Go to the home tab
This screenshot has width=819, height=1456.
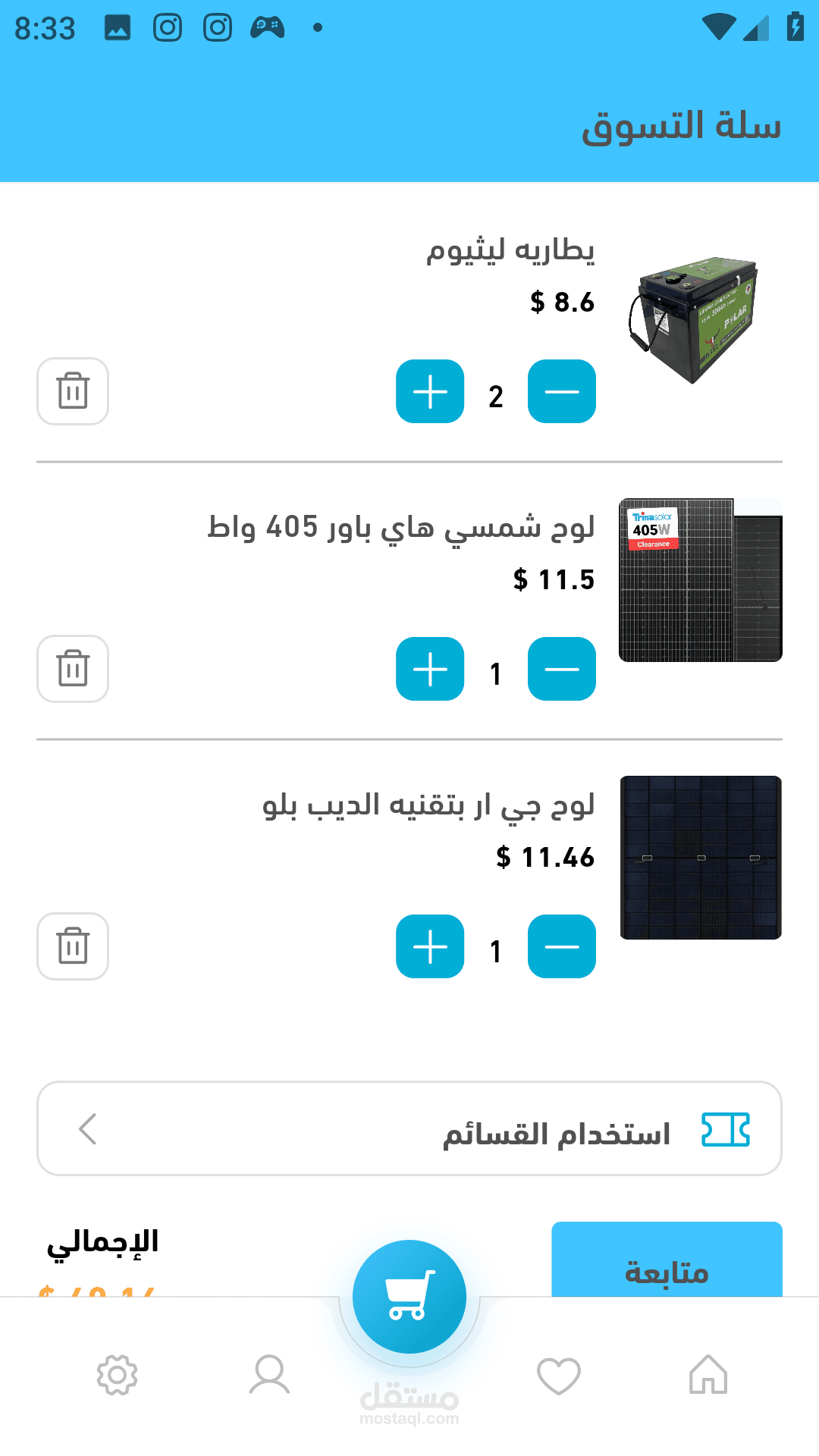708,1375
